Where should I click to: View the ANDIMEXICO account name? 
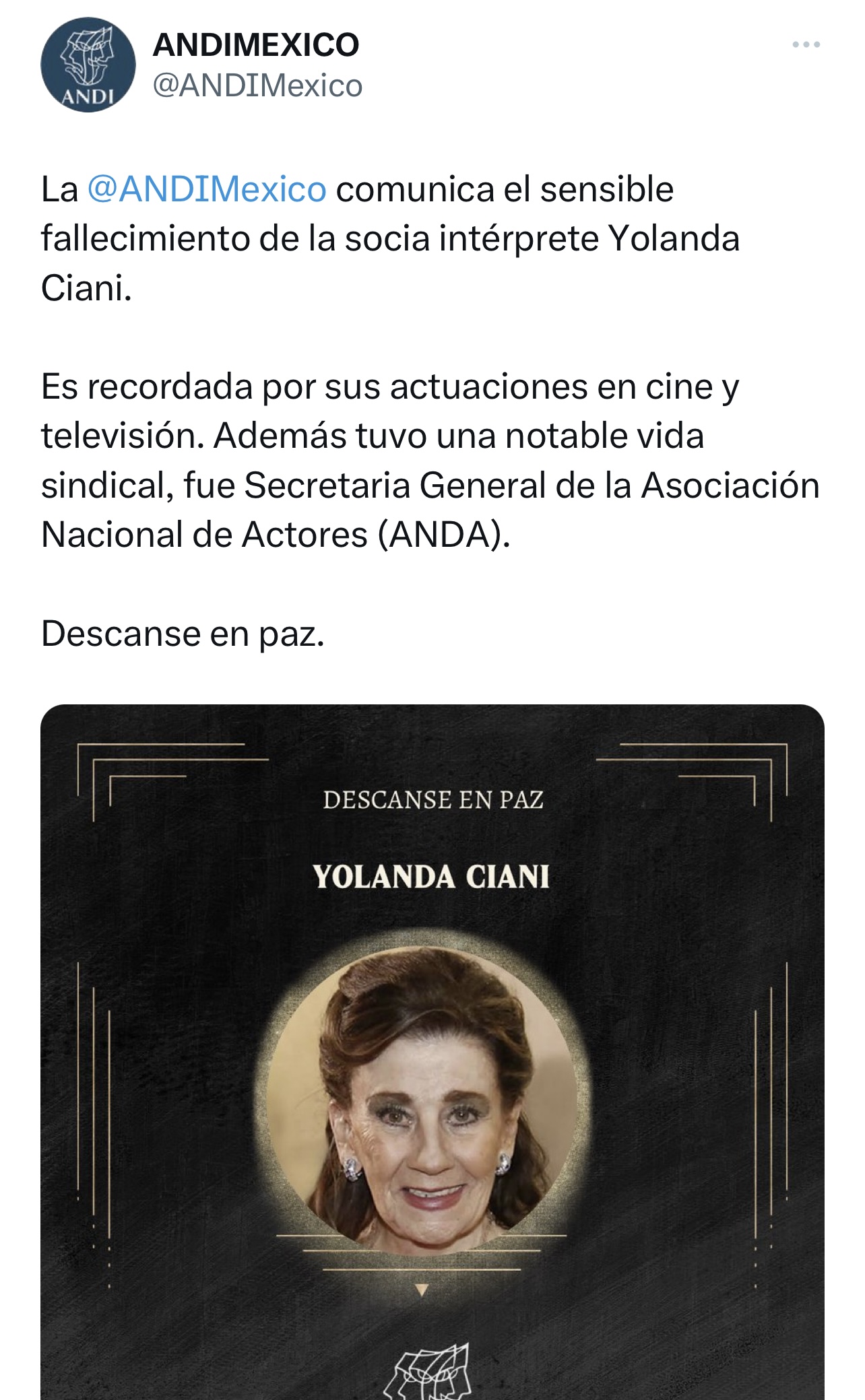pos(256,45)
